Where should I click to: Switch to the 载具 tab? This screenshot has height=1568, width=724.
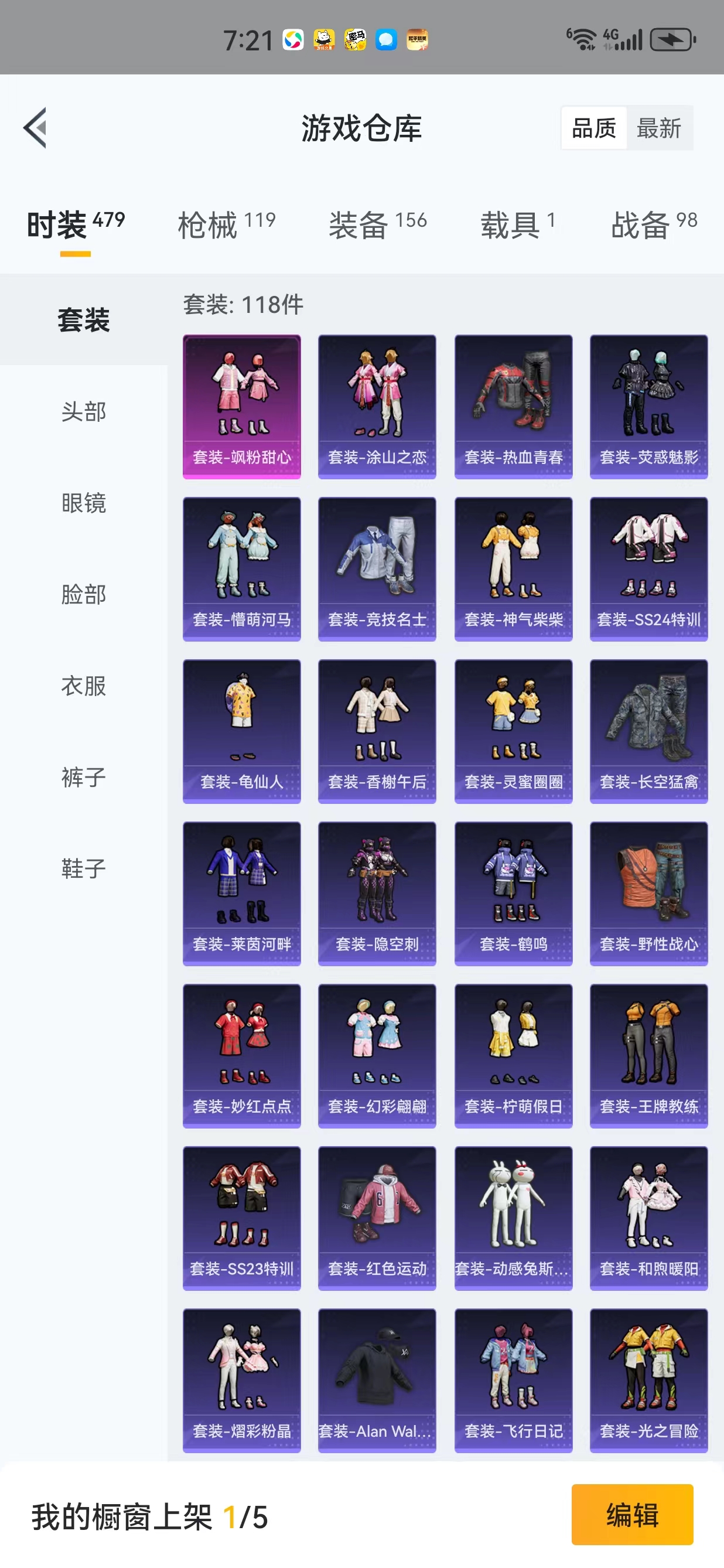[518, 224]
